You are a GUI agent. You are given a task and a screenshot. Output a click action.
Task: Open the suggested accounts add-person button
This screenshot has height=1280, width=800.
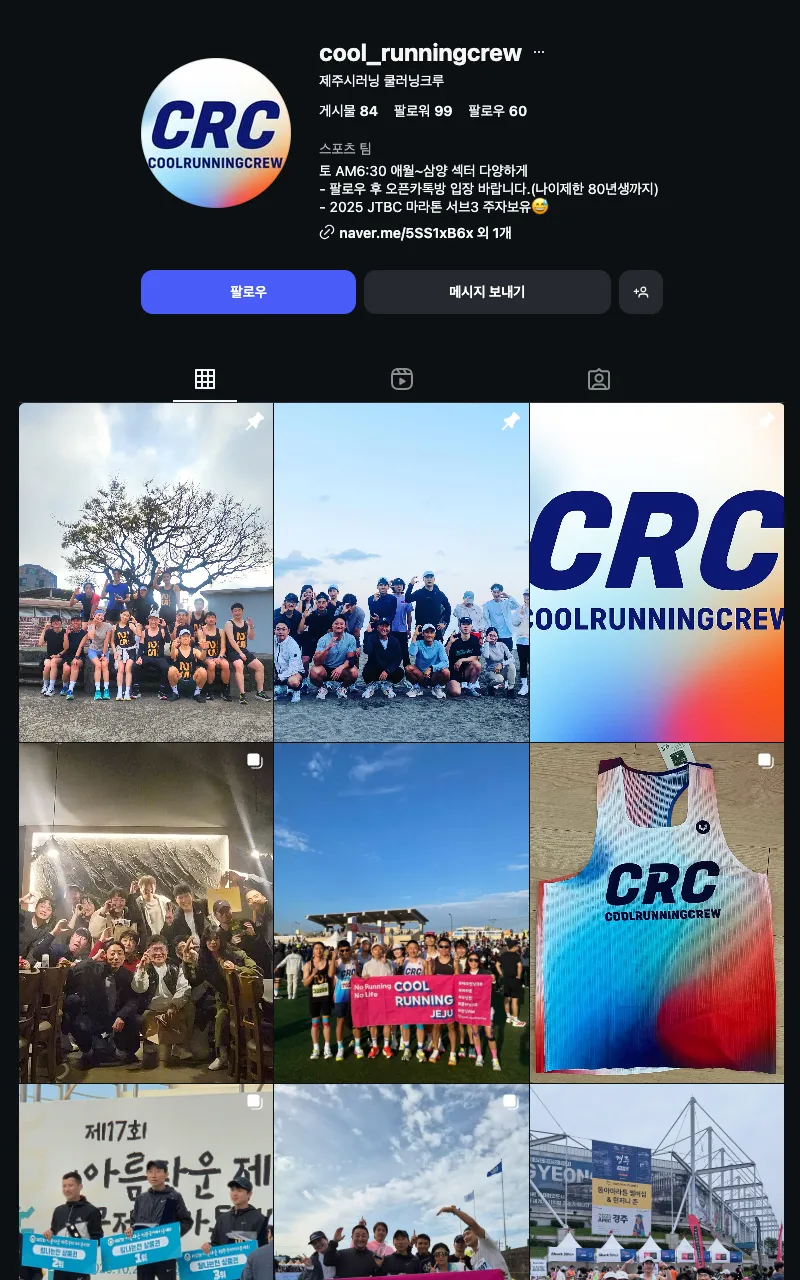tap(641, 292)
